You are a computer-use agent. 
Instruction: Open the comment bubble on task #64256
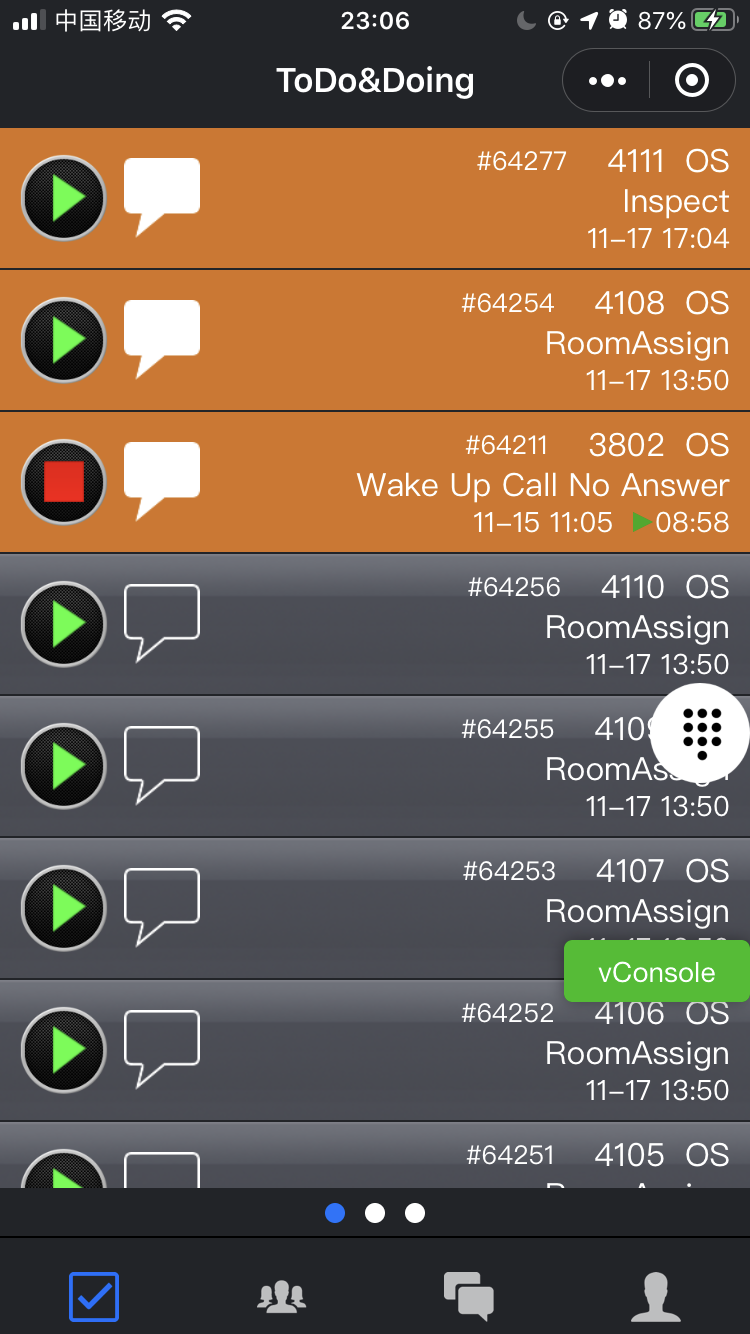161,621
